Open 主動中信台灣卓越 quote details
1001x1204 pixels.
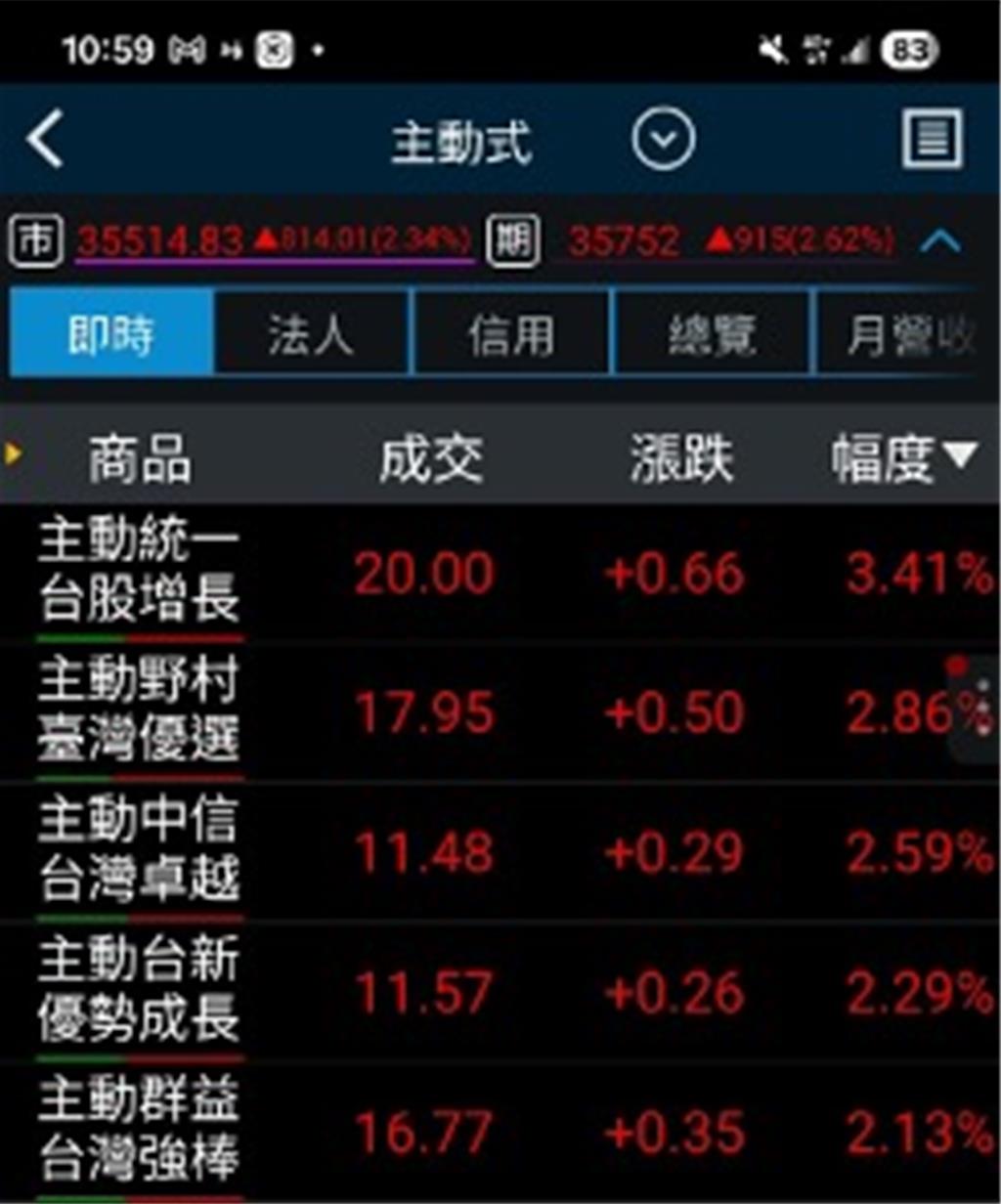[x=139, y=852]
